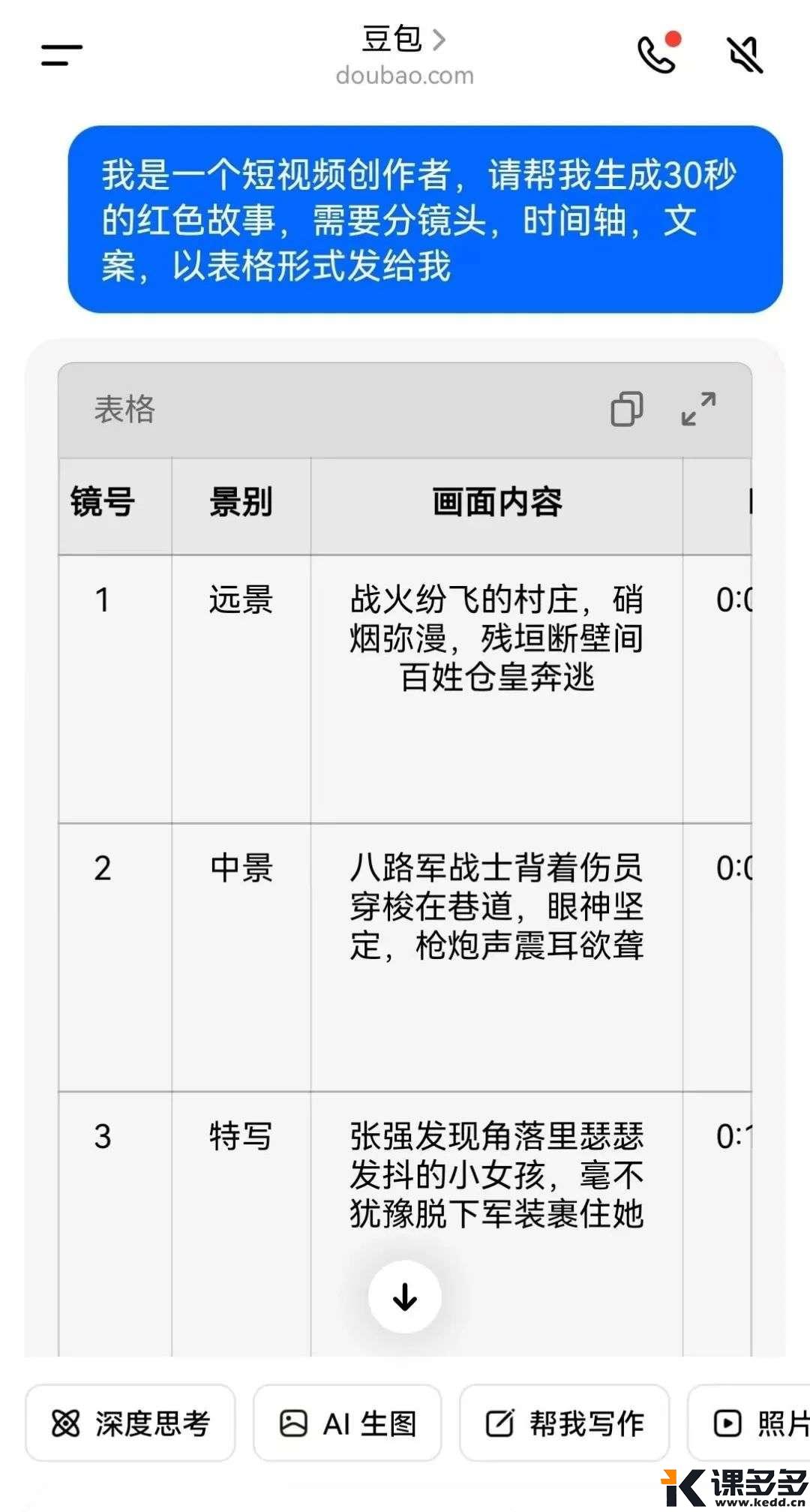The image size is (810, 1512).
Task: Expand chat details via chevron beside 豆包
Action: tap(439, 39)
